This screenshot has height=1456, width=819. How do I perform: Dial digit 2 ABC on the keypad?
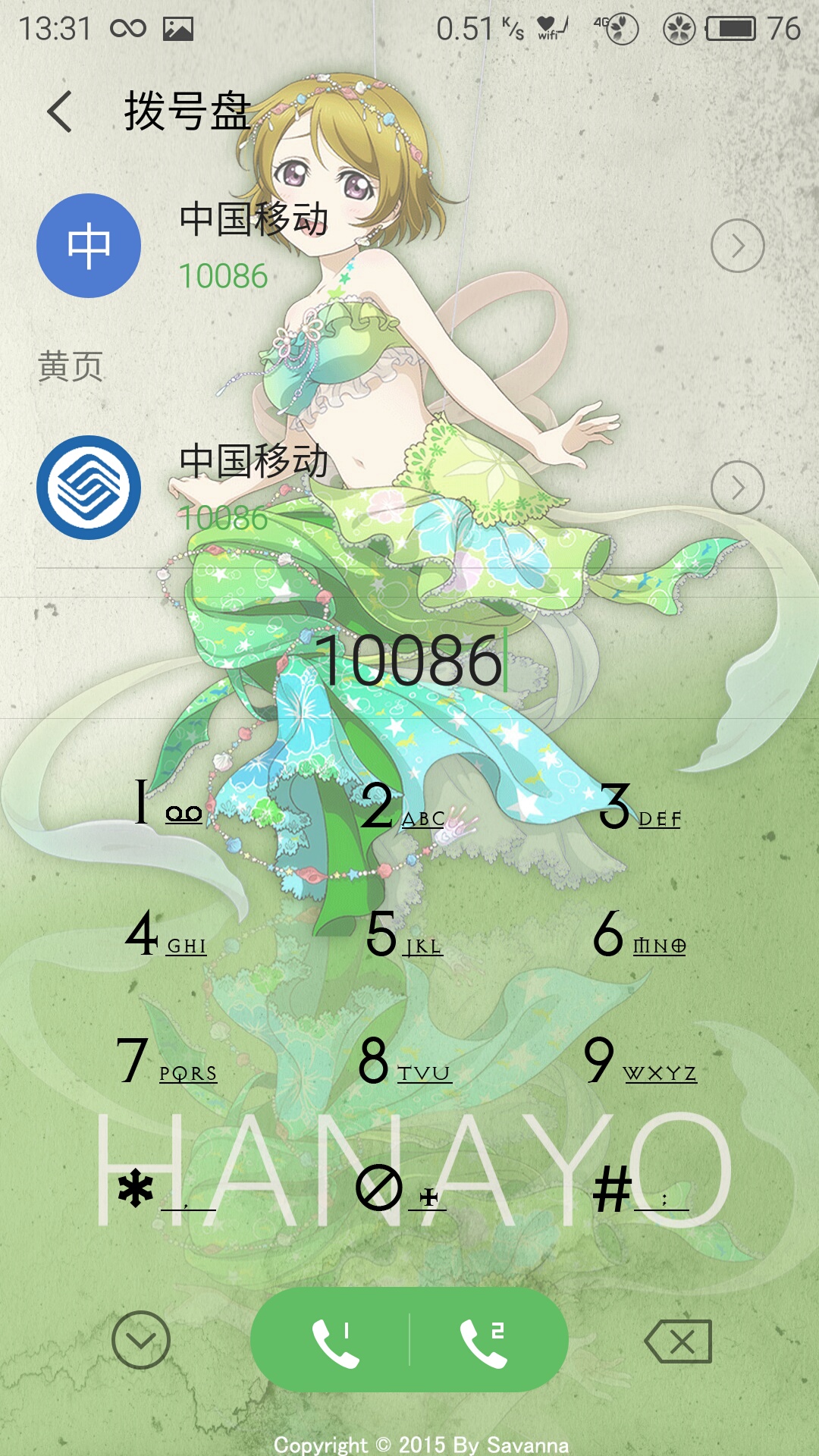(403, 805)
